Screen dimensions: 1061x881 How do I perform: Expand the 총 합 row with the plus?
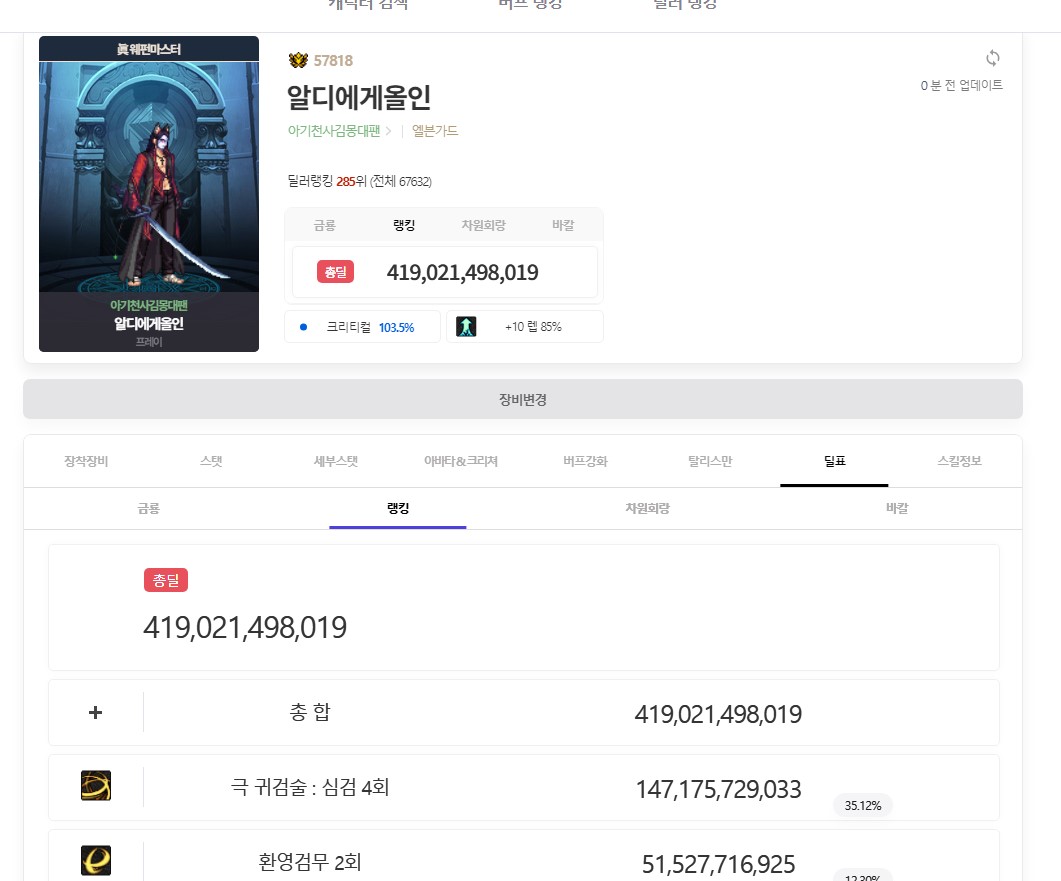click(x=96, y=713)
